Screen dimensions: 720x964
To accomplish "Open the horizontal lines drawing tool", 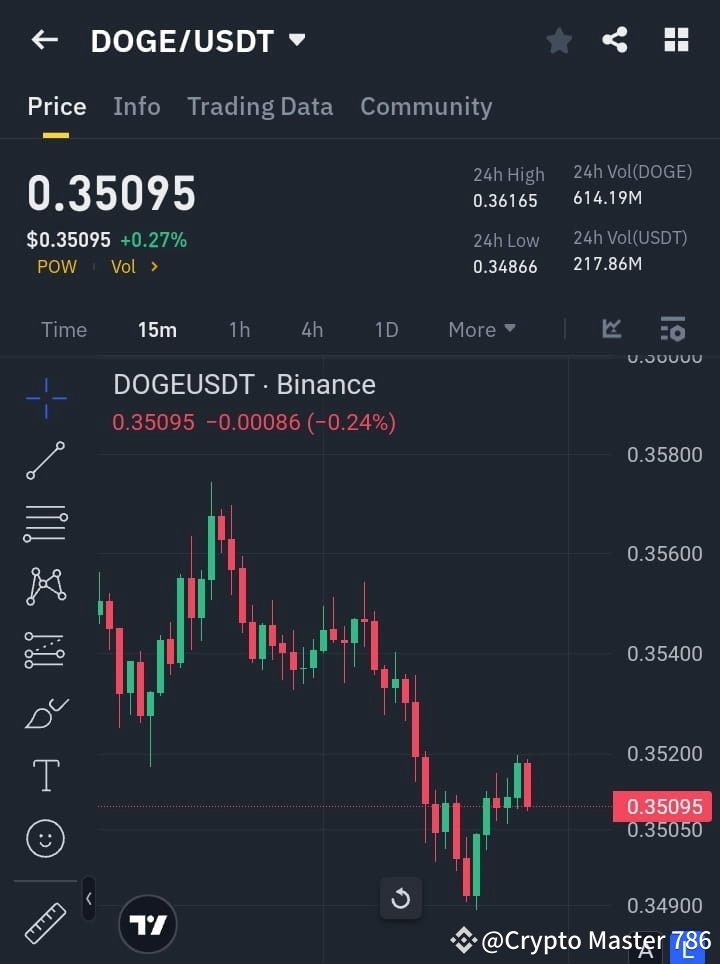I will 45,524.
